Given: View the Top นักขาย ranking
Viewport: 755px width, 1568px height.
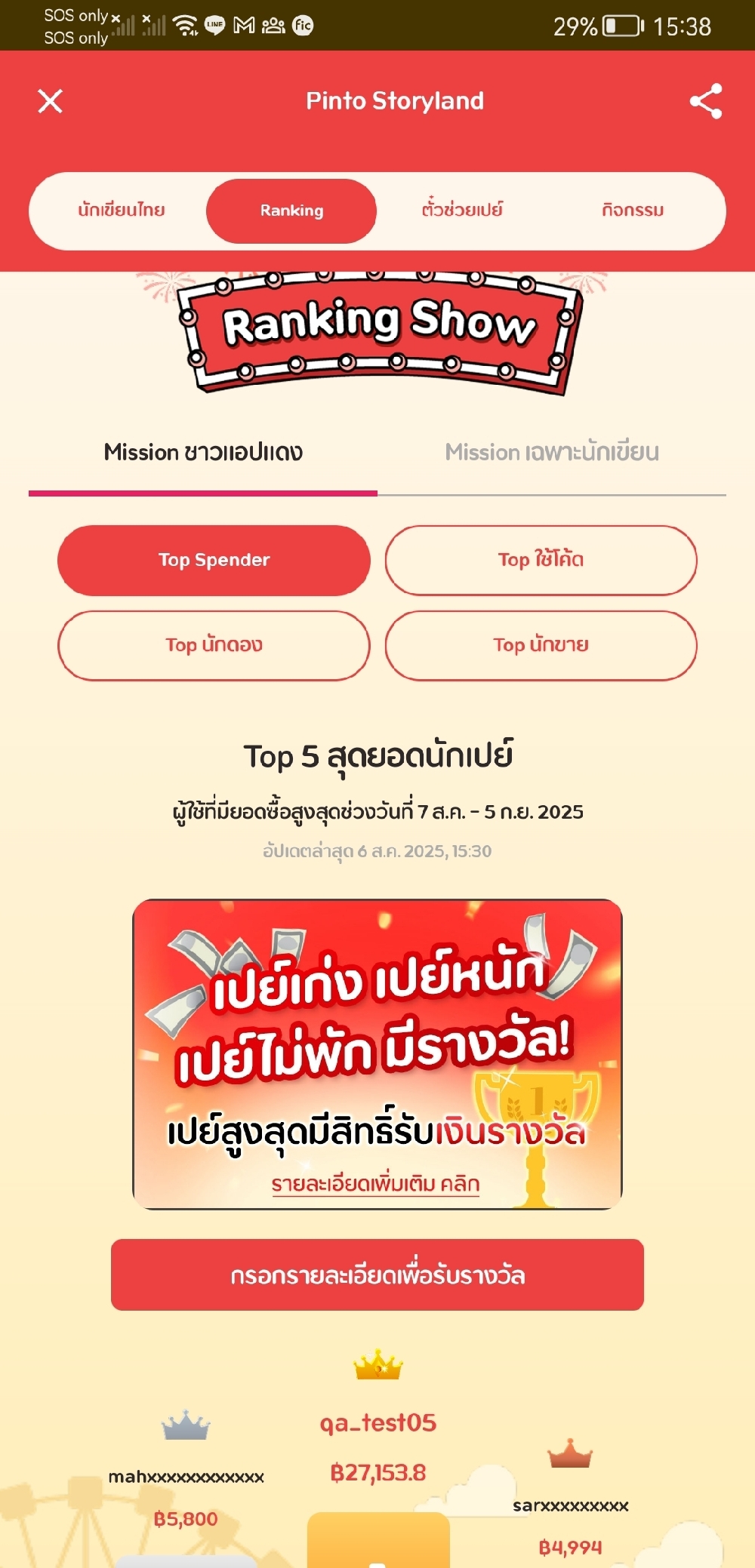Looking at the screenshot, I should coord(541,645).
